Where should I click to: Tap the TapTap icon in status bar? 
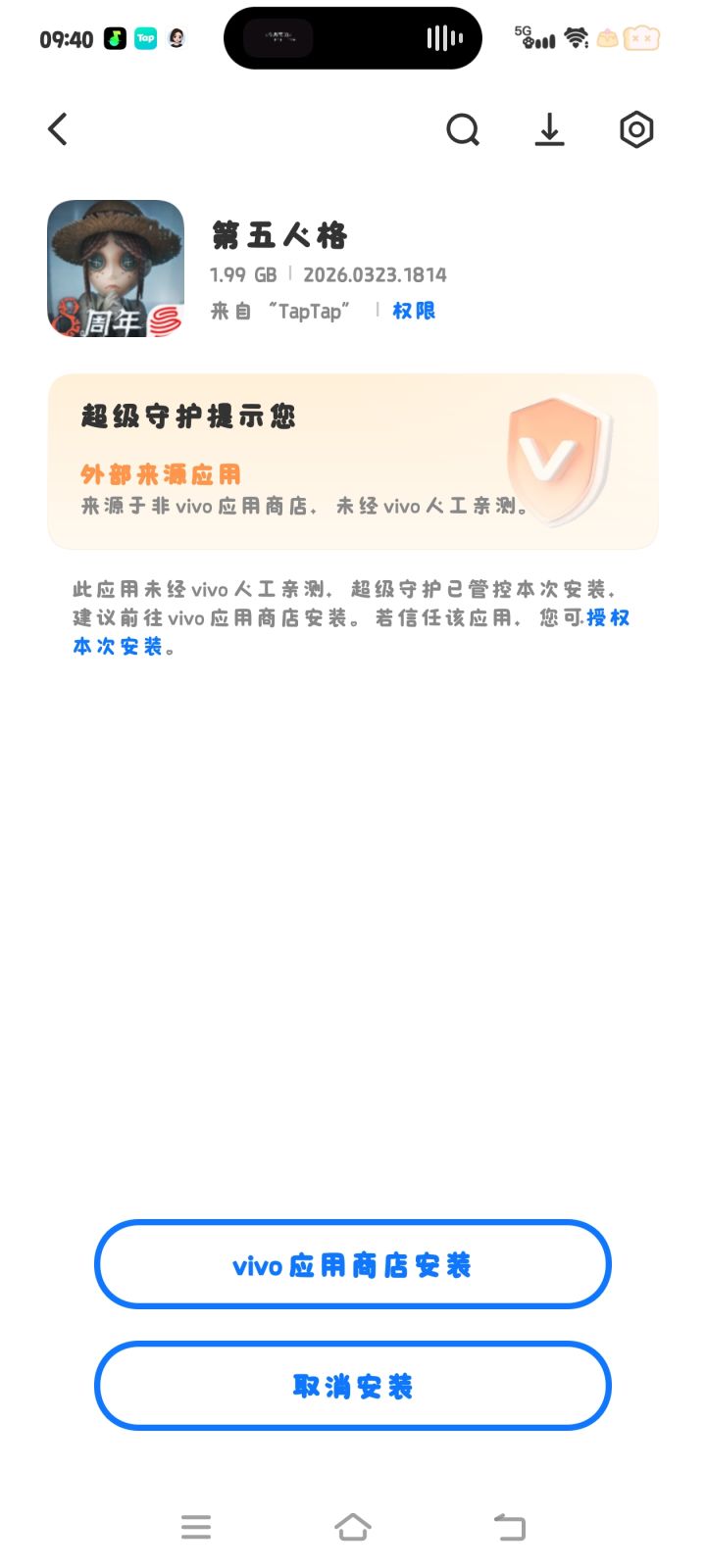pos(145,38)
